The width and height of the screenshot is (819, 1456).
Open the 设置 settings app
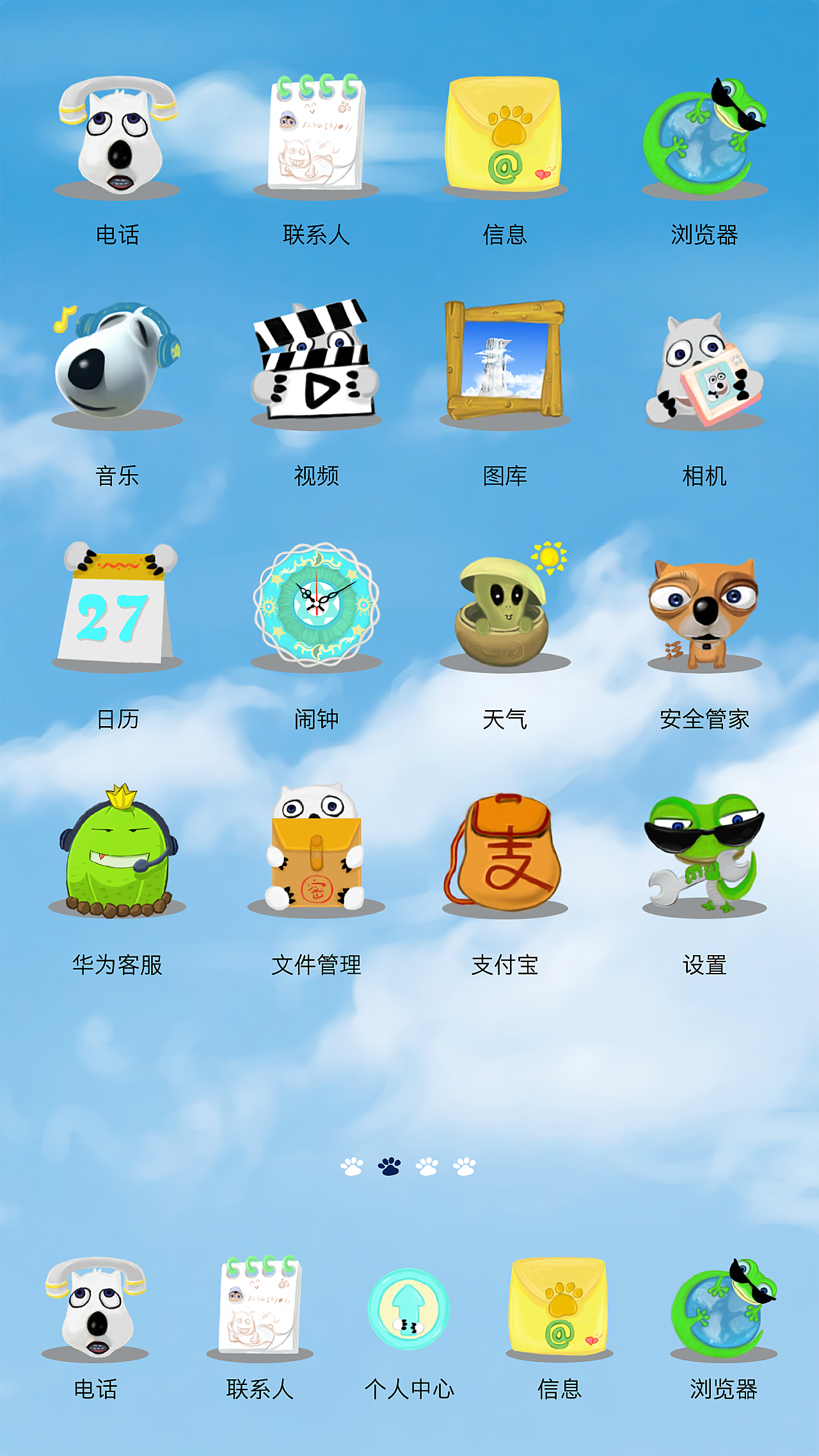(x=704, y=852)
